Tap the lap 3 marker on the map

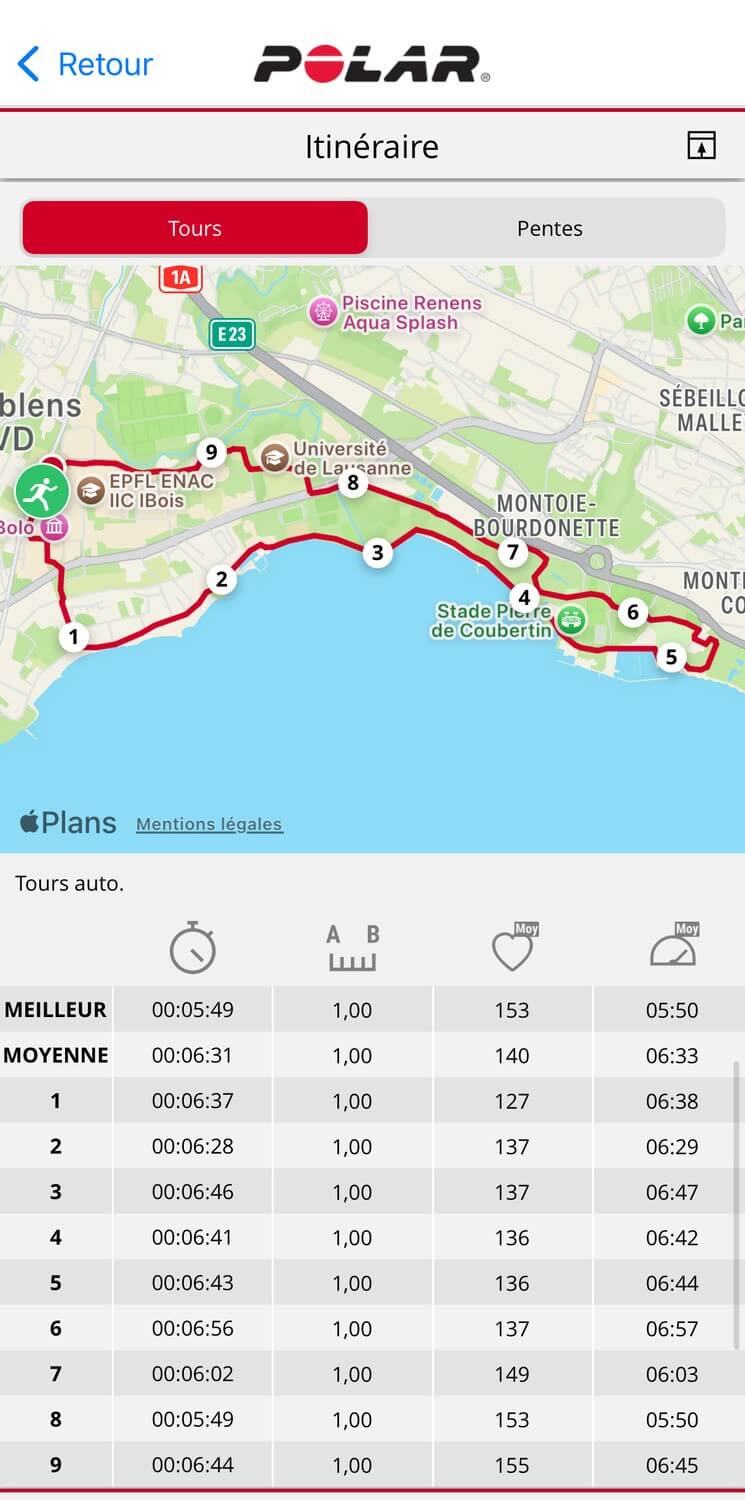[x=377, y=552]
